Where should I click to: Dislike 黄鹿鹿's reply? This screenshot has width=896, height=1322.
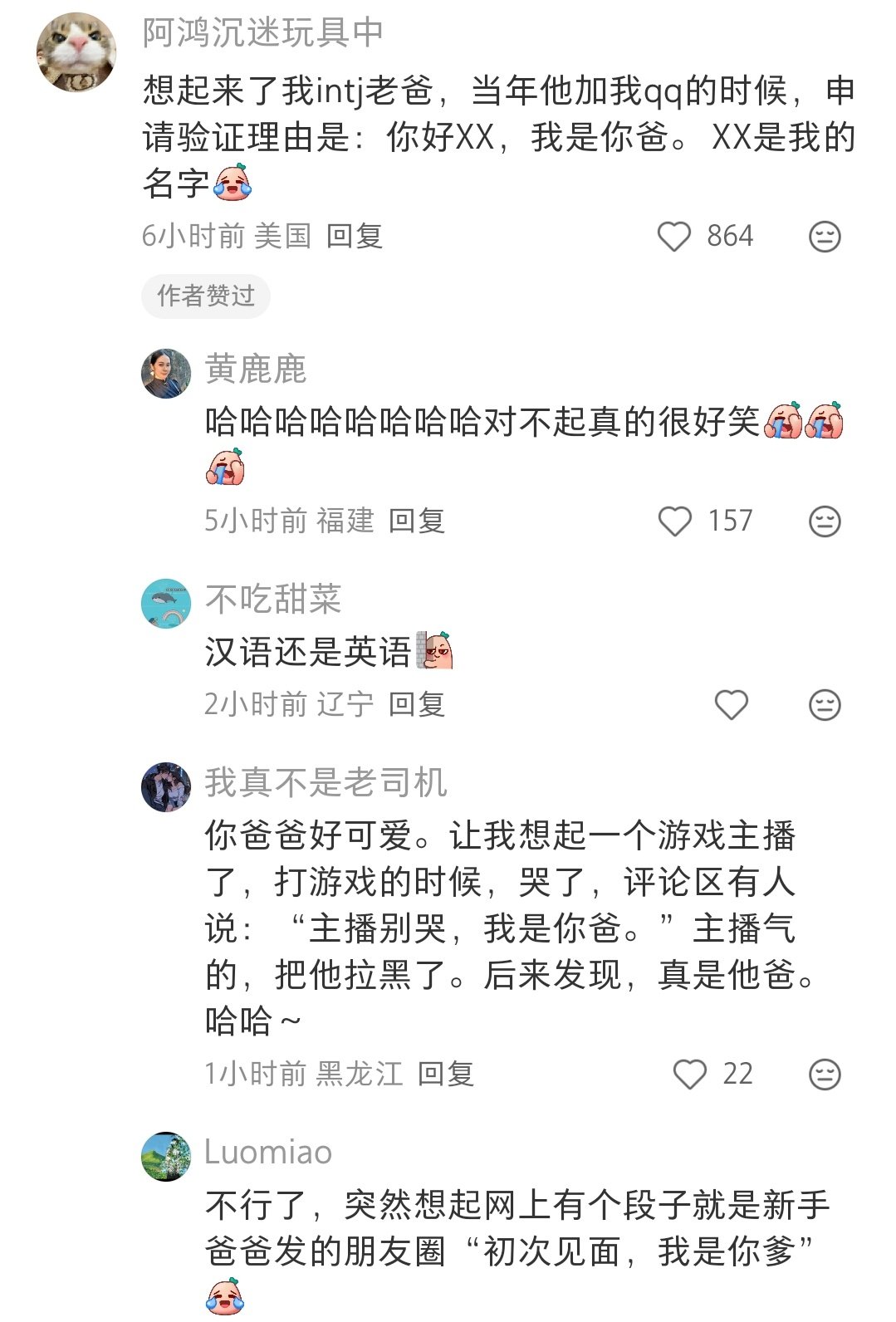coord(825,521)
